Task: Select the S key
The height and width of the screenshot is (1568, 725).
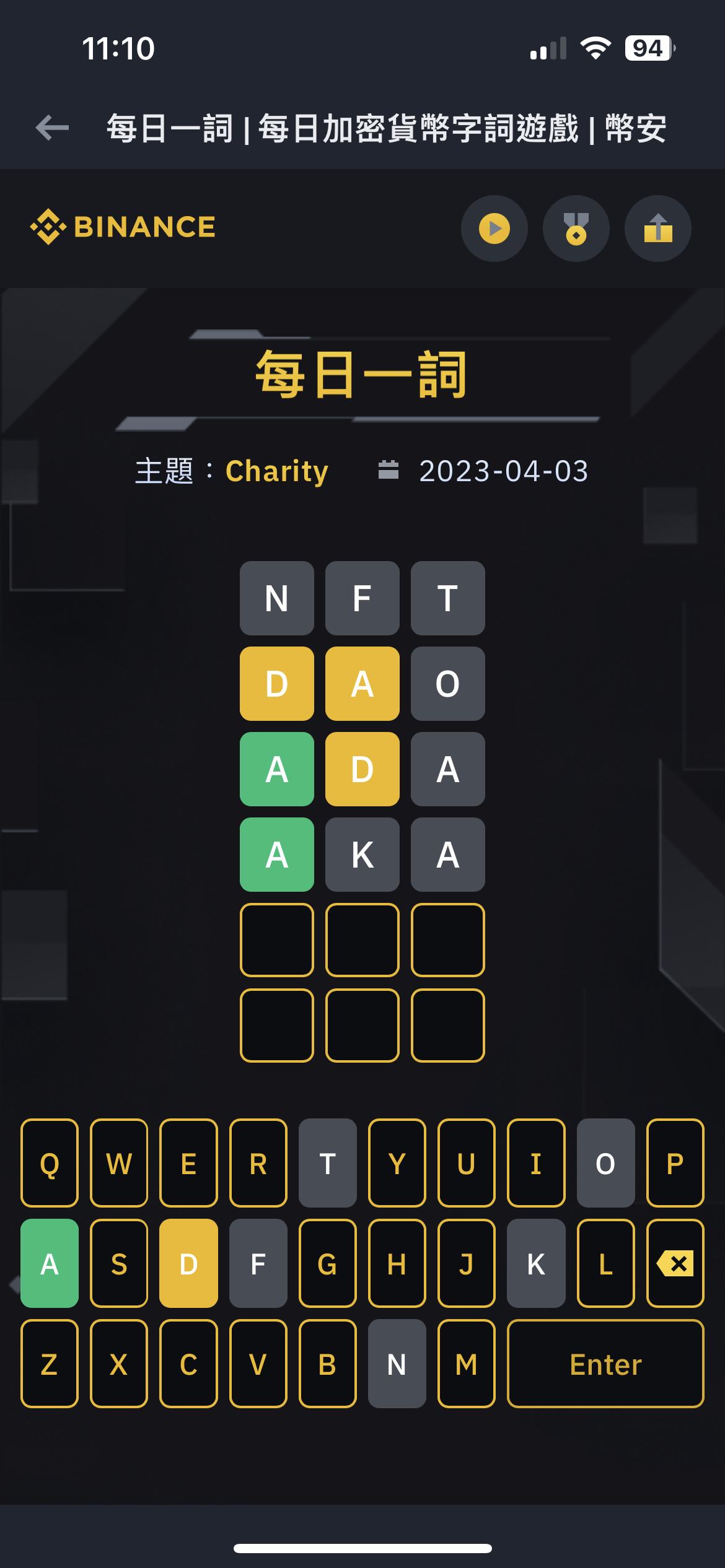Action: tap(119, 1263)
